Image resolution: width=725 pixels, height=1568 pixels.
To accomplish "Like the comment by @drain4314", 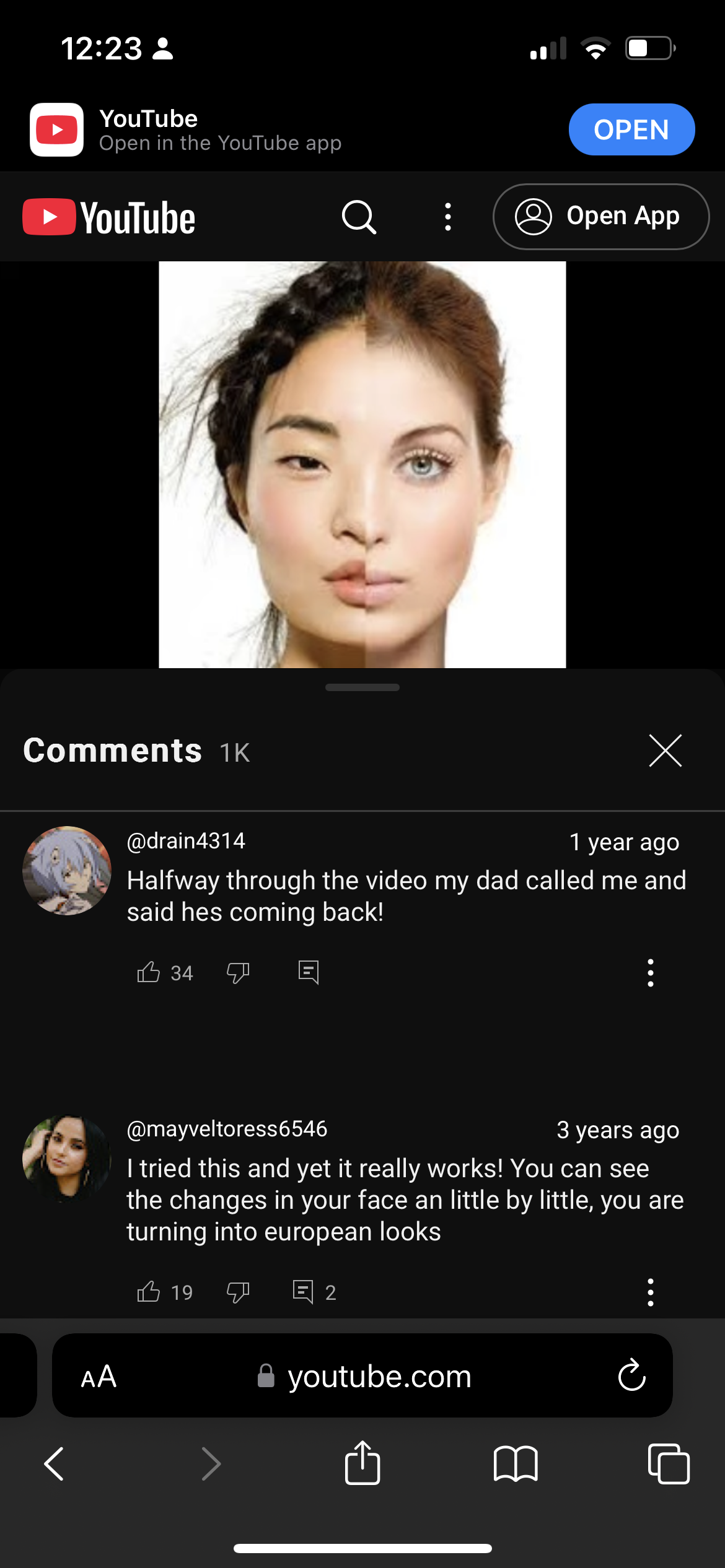I will [149, 972].
